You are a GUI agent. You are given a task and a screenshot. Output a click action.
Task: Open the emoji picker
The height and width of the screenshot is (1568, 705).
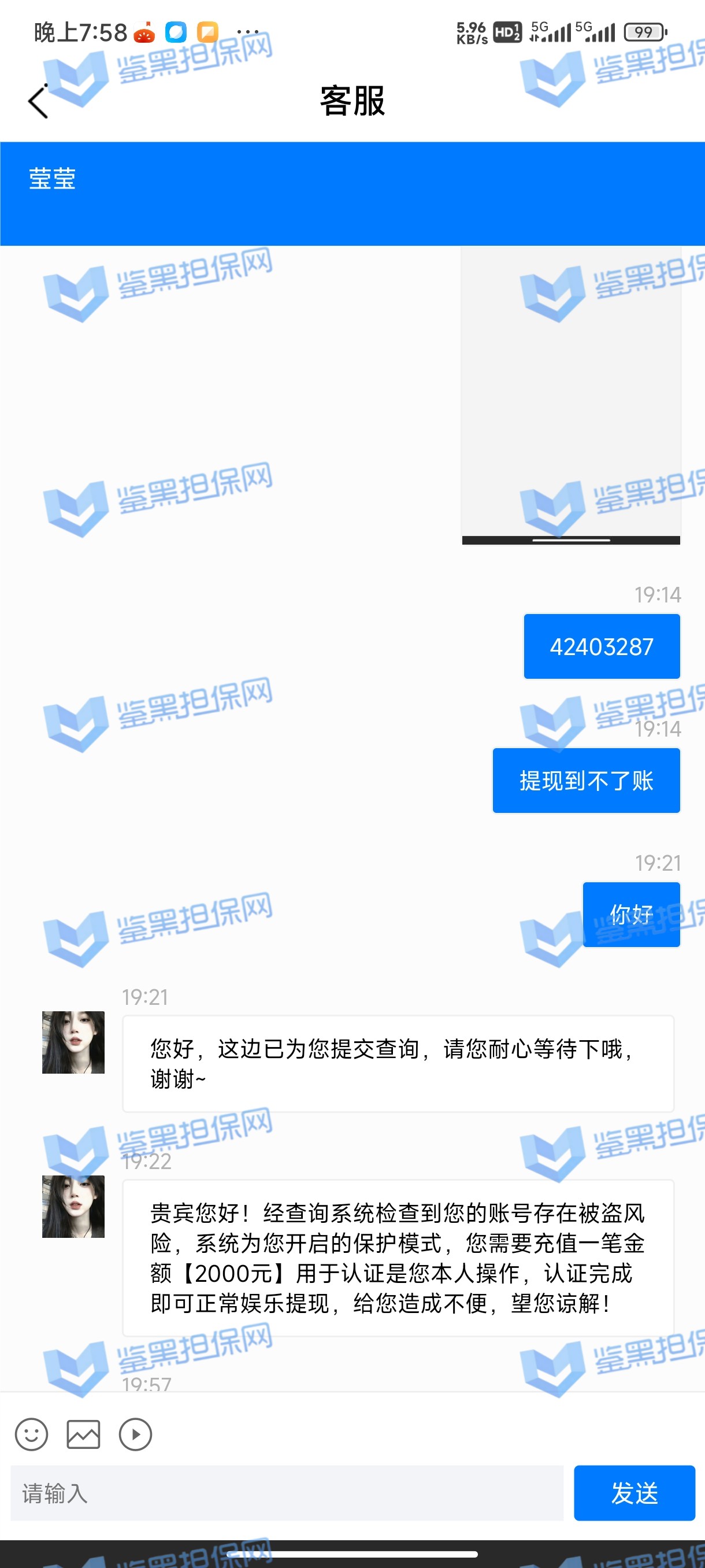pyautogui.click(x=32, y=1434)
